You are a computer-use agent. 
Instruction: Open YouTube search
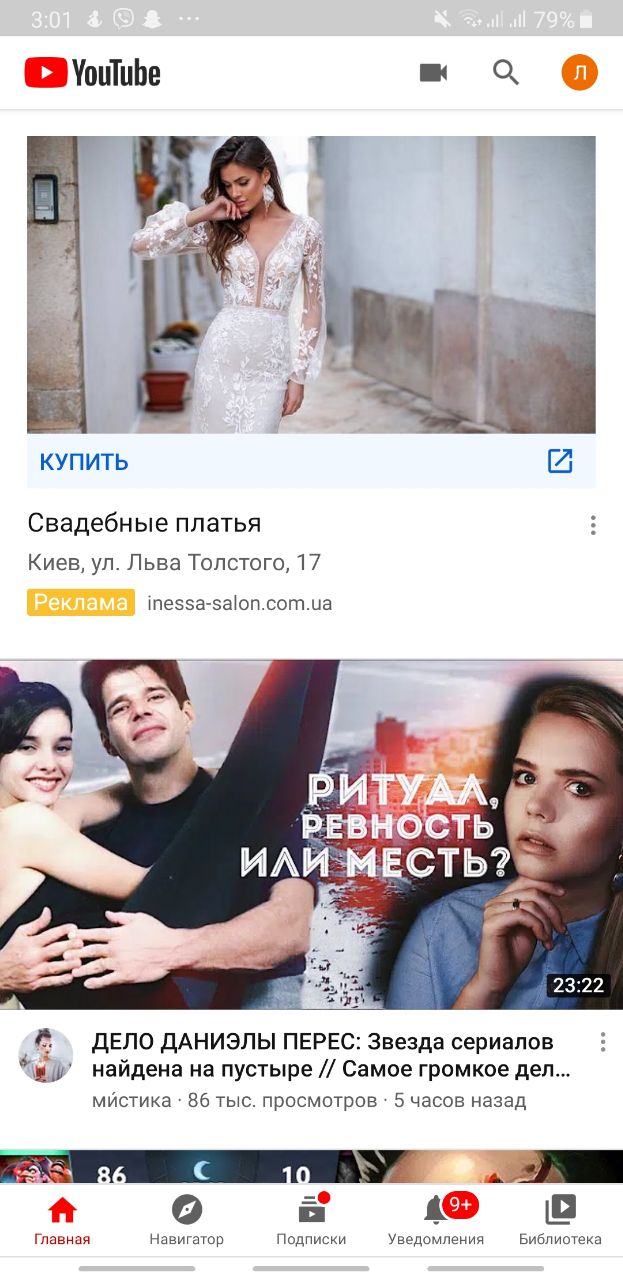506,73
